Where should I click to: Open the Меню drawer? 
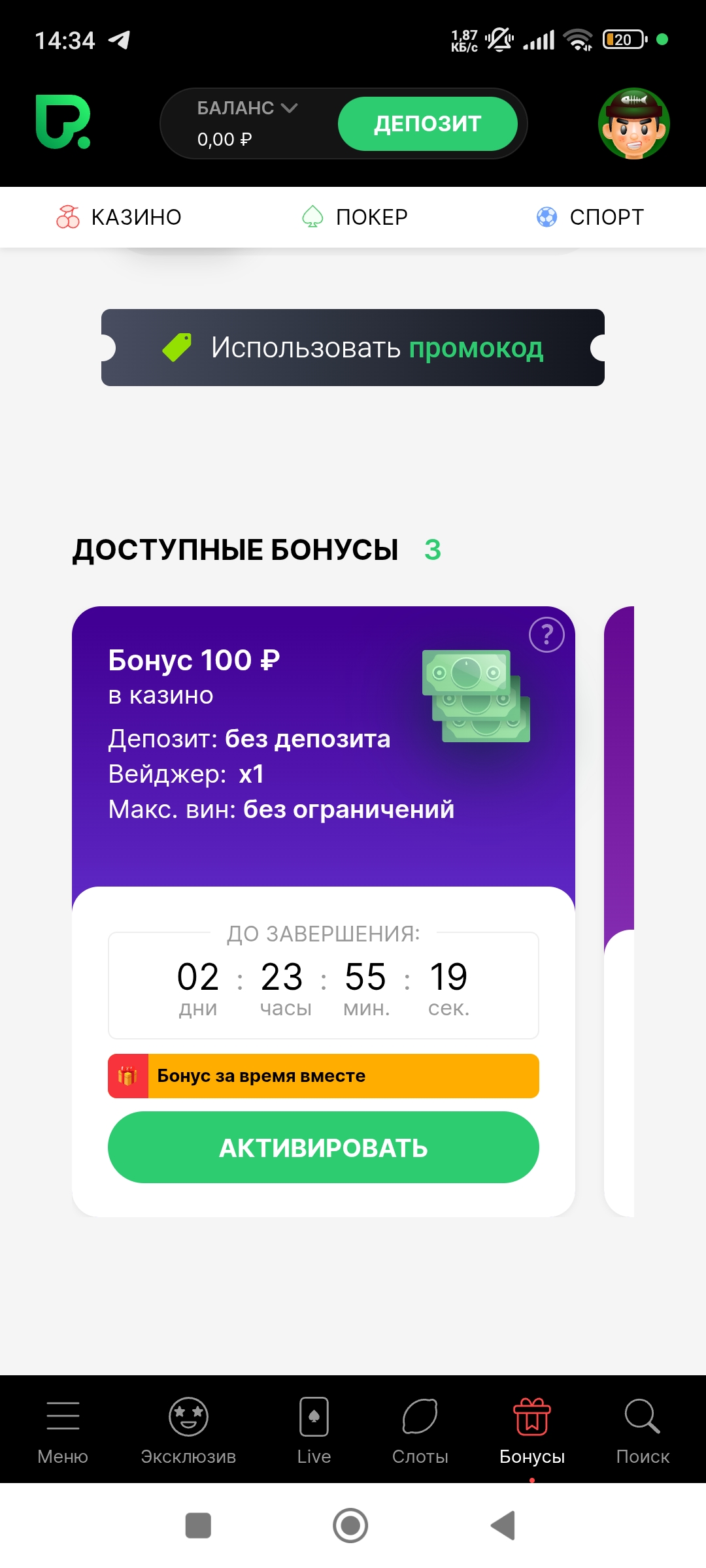tap(63, 1429)
